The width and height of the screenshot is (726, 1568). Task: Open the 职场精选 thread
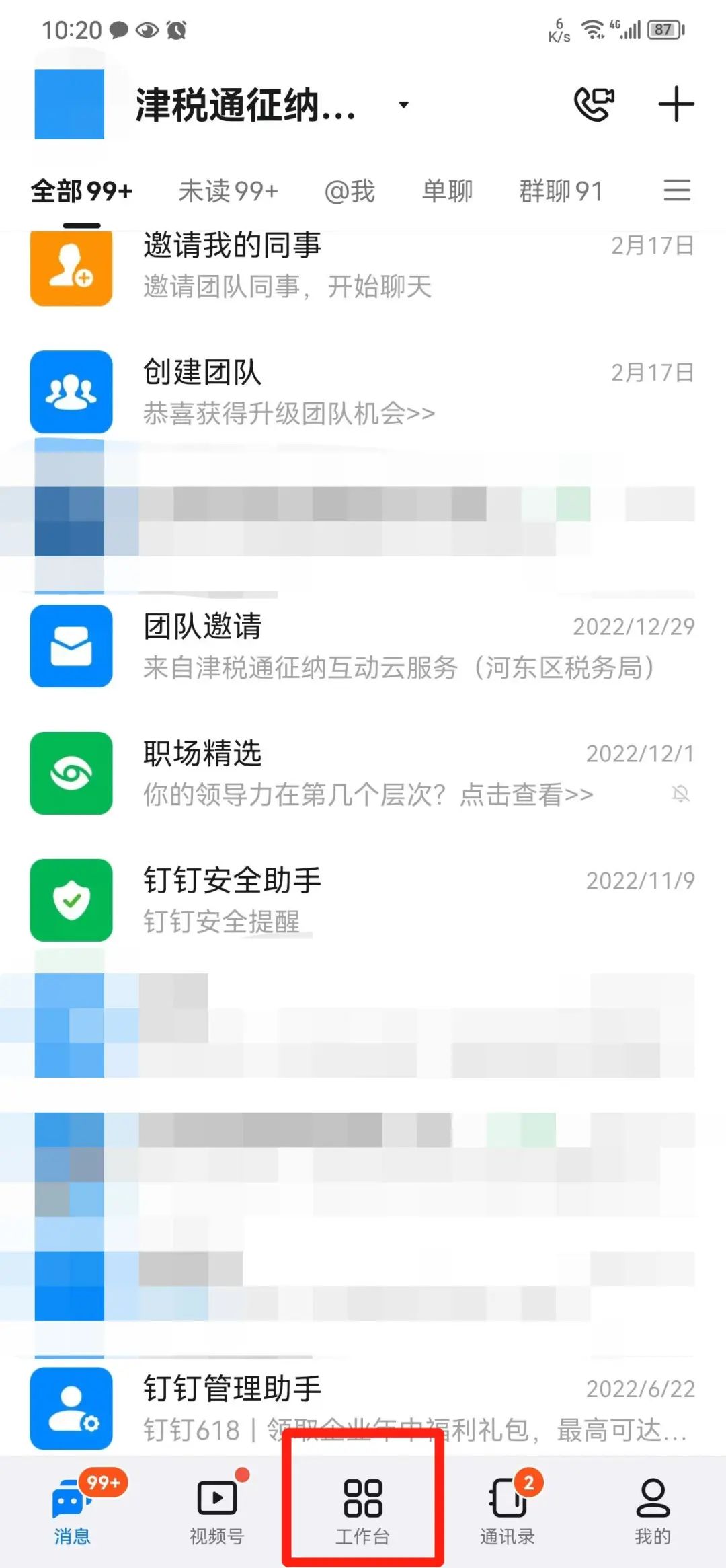point(363,773)
